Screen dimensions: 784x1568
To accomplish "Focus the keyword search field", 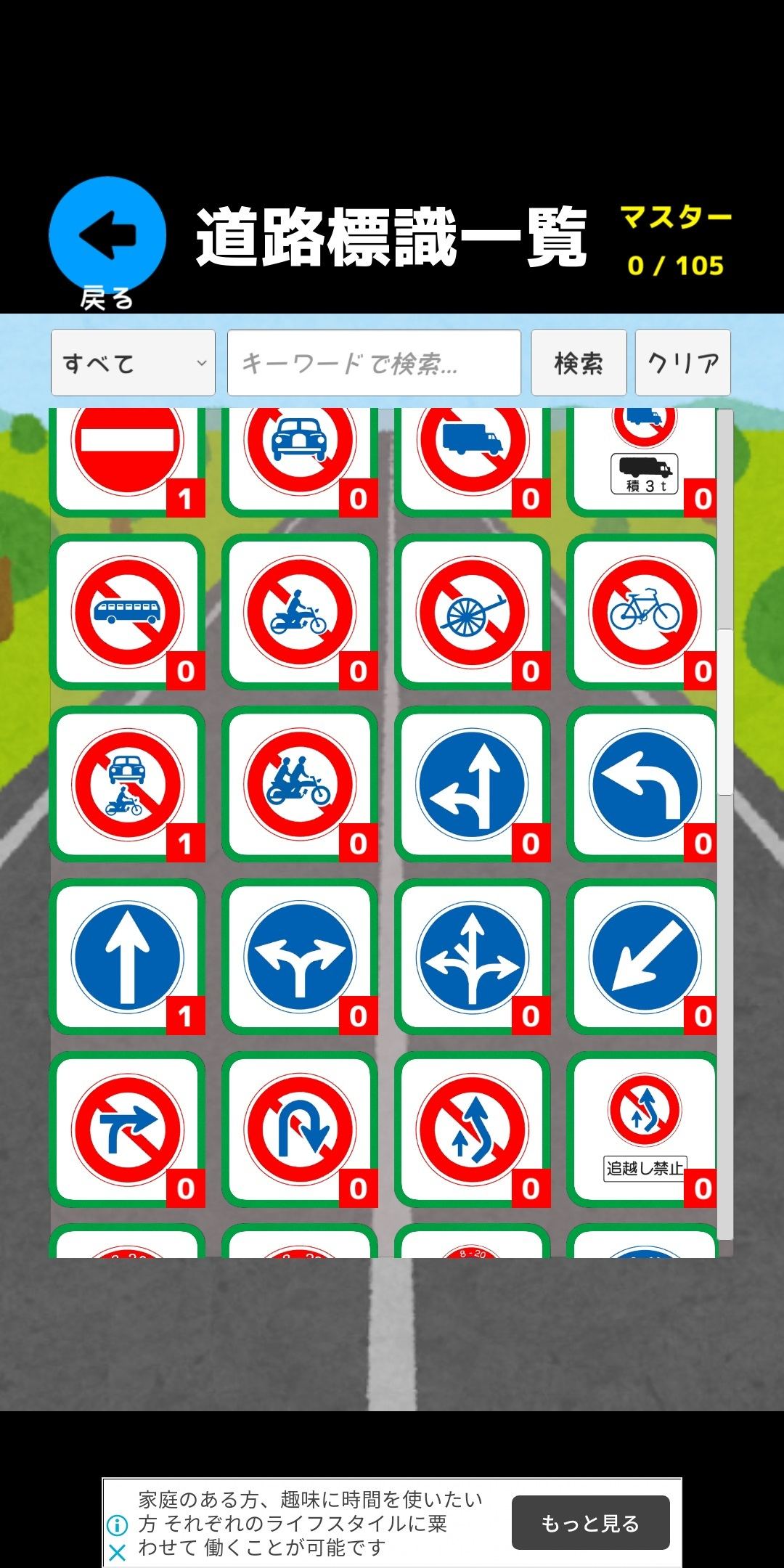I will tap(374, 362).
